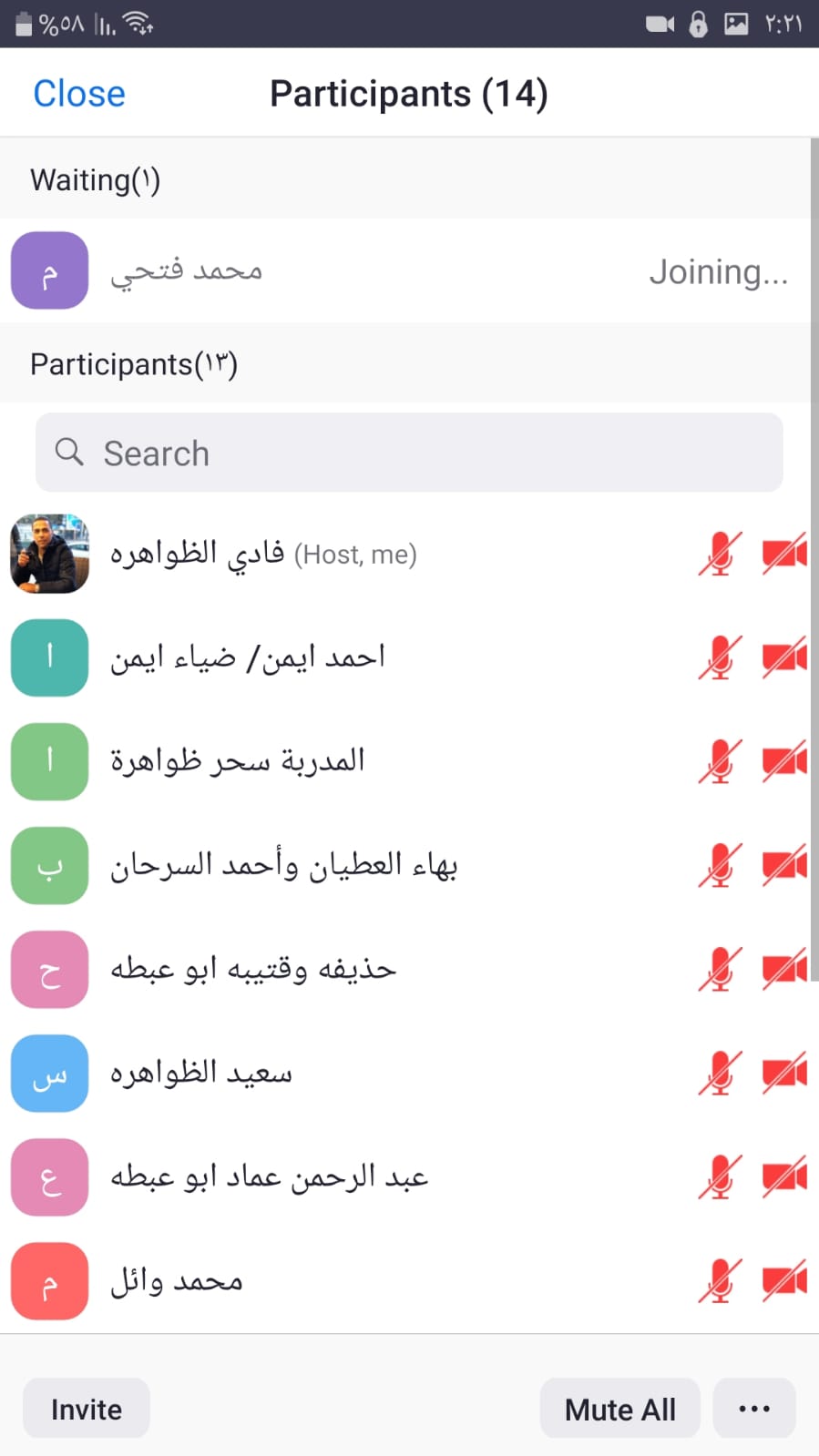This screenshot has height=1456, width=819.
Task: Close the participants list
Action: pos(79,94)
